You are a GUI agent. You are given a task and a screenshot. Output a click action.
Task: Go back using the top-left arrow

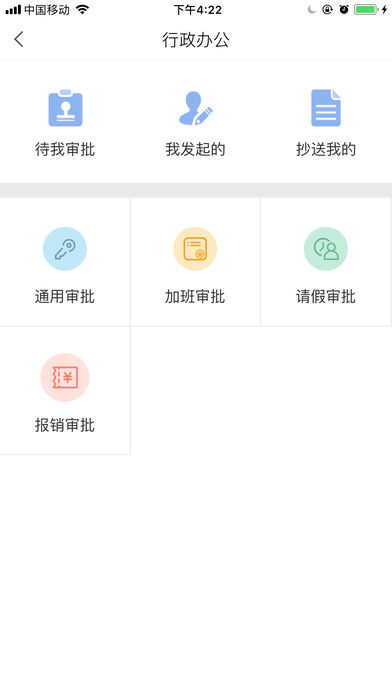pos(19,40)
